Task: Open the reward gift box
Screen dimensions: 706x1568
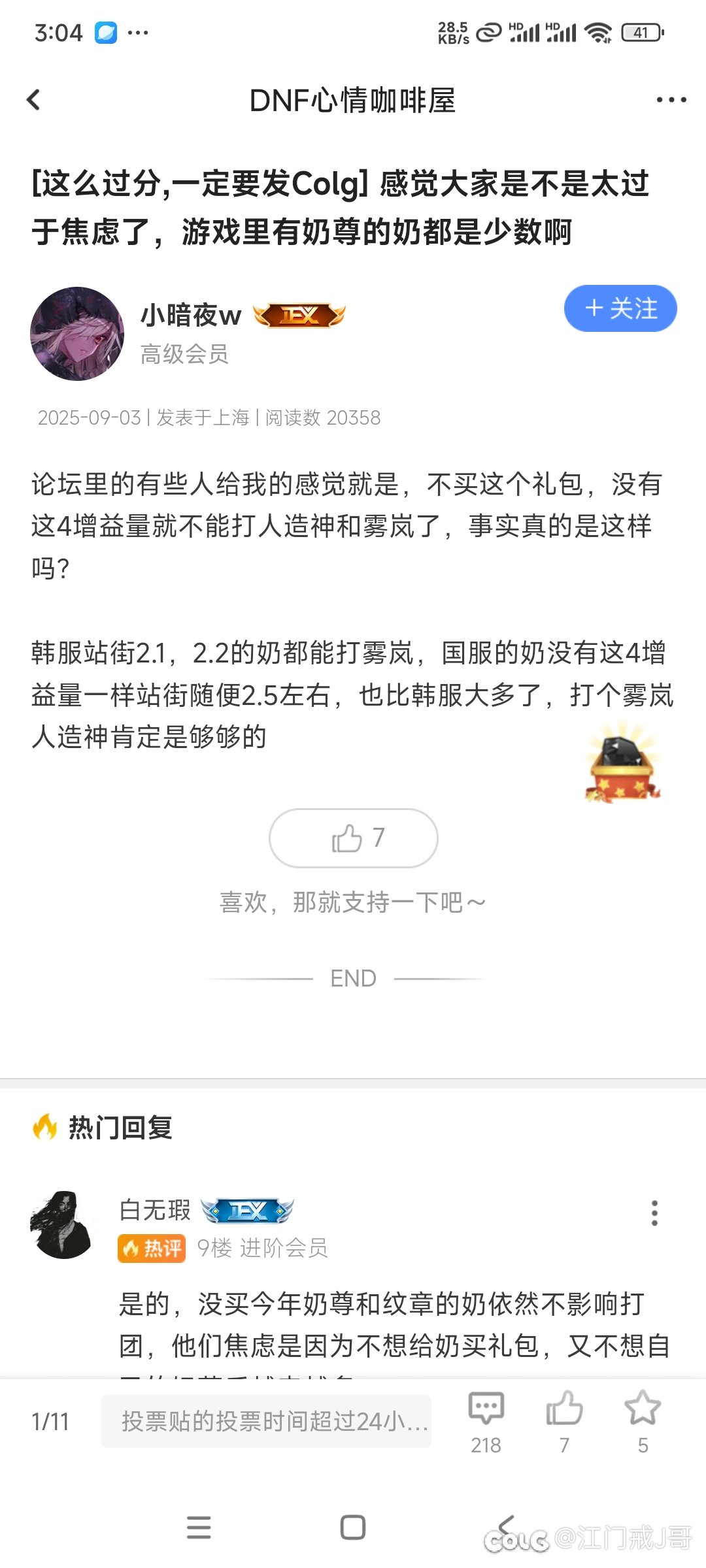Action: click(x=622, y=763)
